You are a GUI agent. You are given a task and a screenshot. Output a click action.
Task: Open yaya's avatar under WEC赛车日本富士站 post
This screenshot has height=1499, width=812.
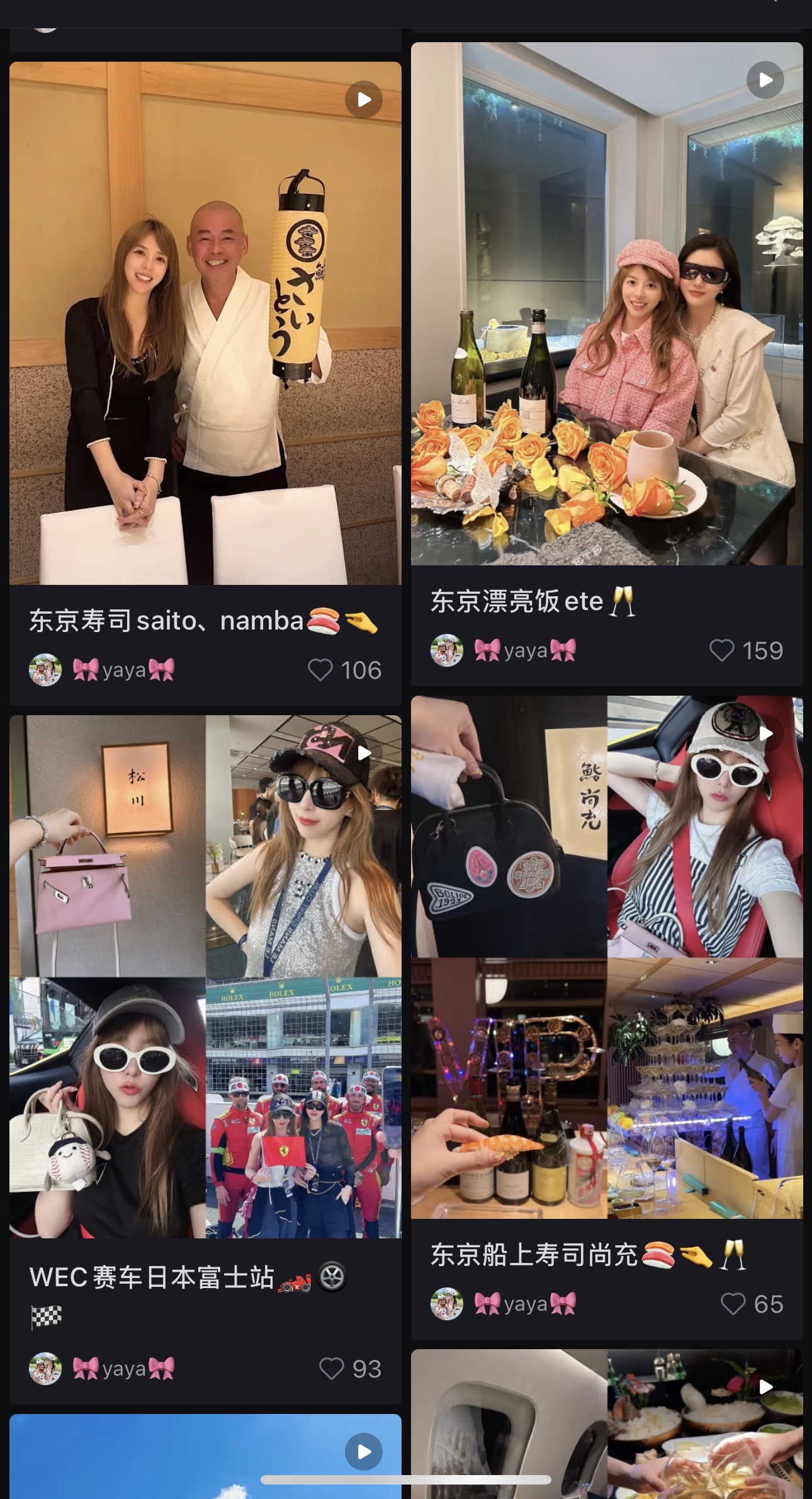(45, 1369)
